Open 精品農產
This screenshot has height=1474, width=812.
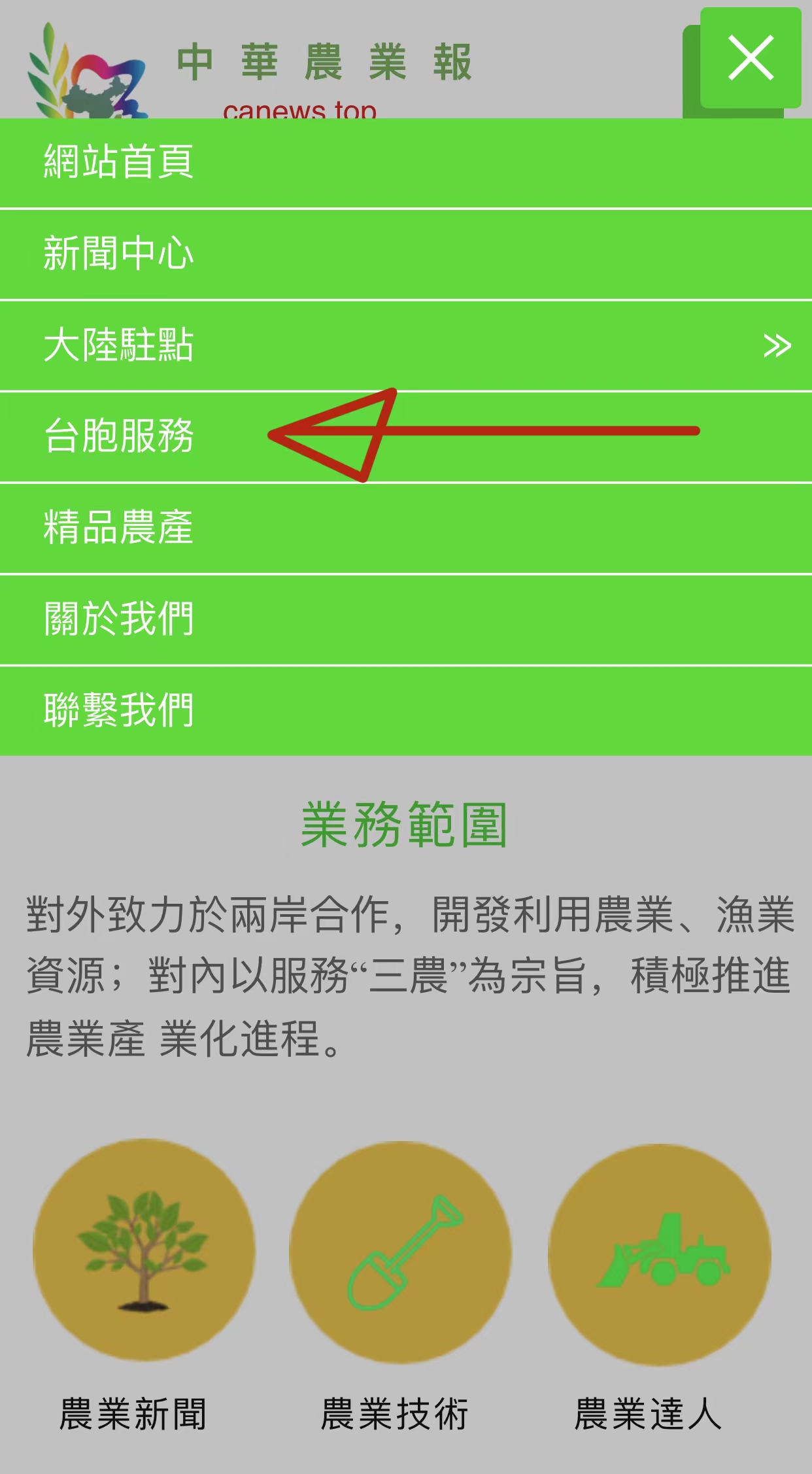click(406, 528)
